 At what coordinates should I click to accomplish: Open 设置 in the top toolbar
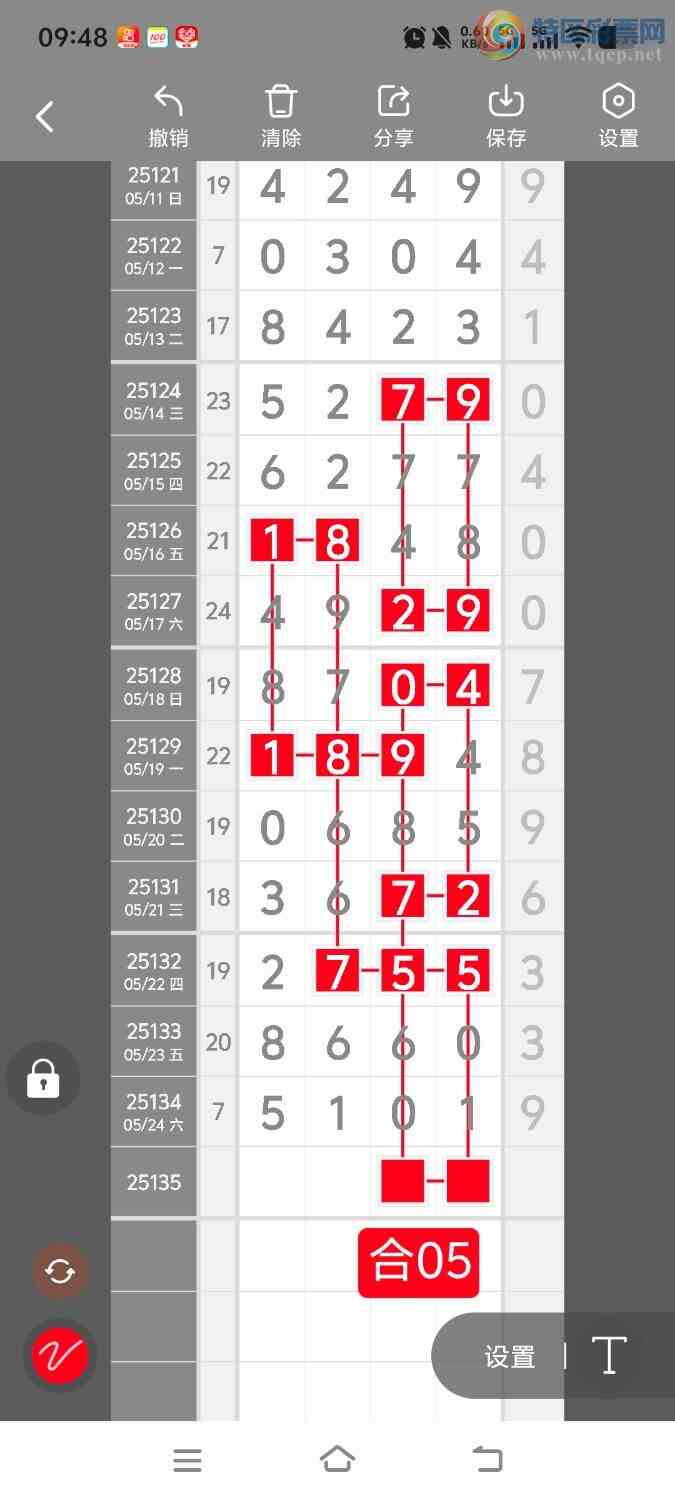click(618, 117)
